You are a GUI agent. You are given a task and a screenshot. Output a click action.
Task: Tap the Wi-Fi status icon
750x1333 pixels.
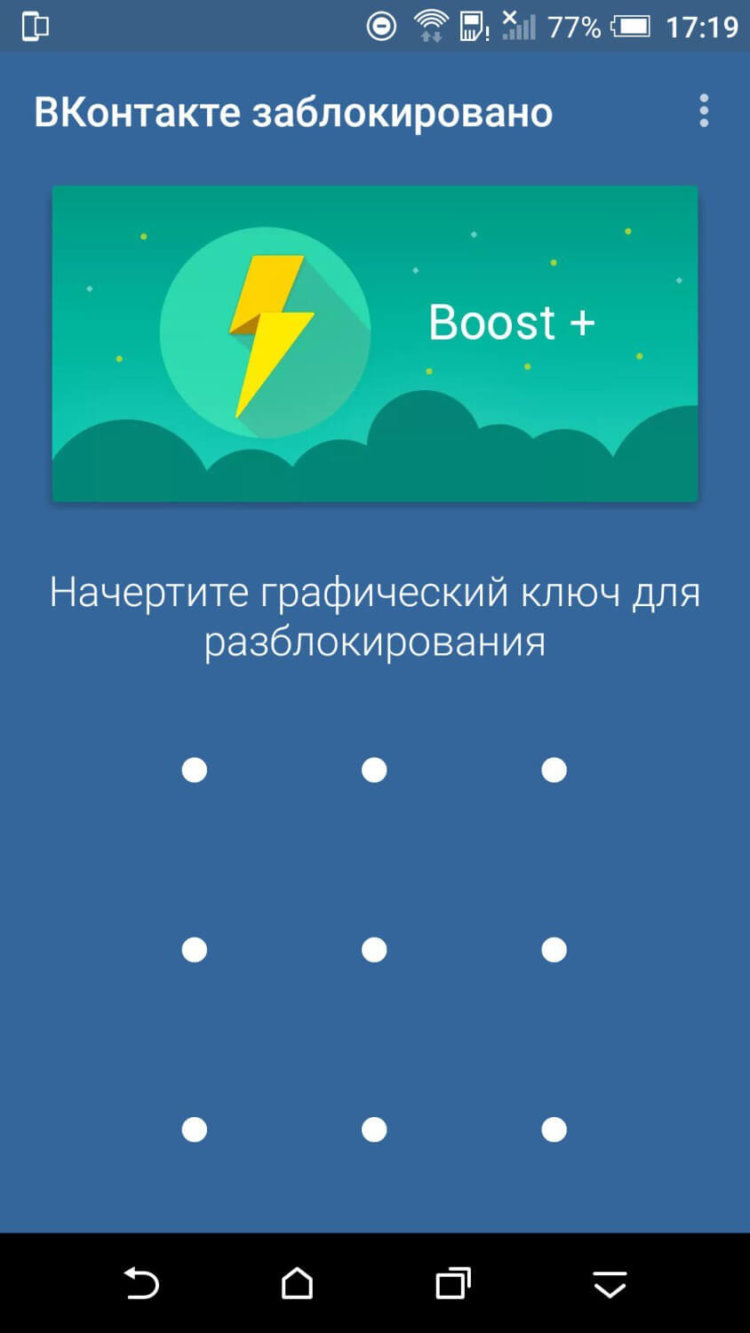pyautogui.click(x=433, y=25)
